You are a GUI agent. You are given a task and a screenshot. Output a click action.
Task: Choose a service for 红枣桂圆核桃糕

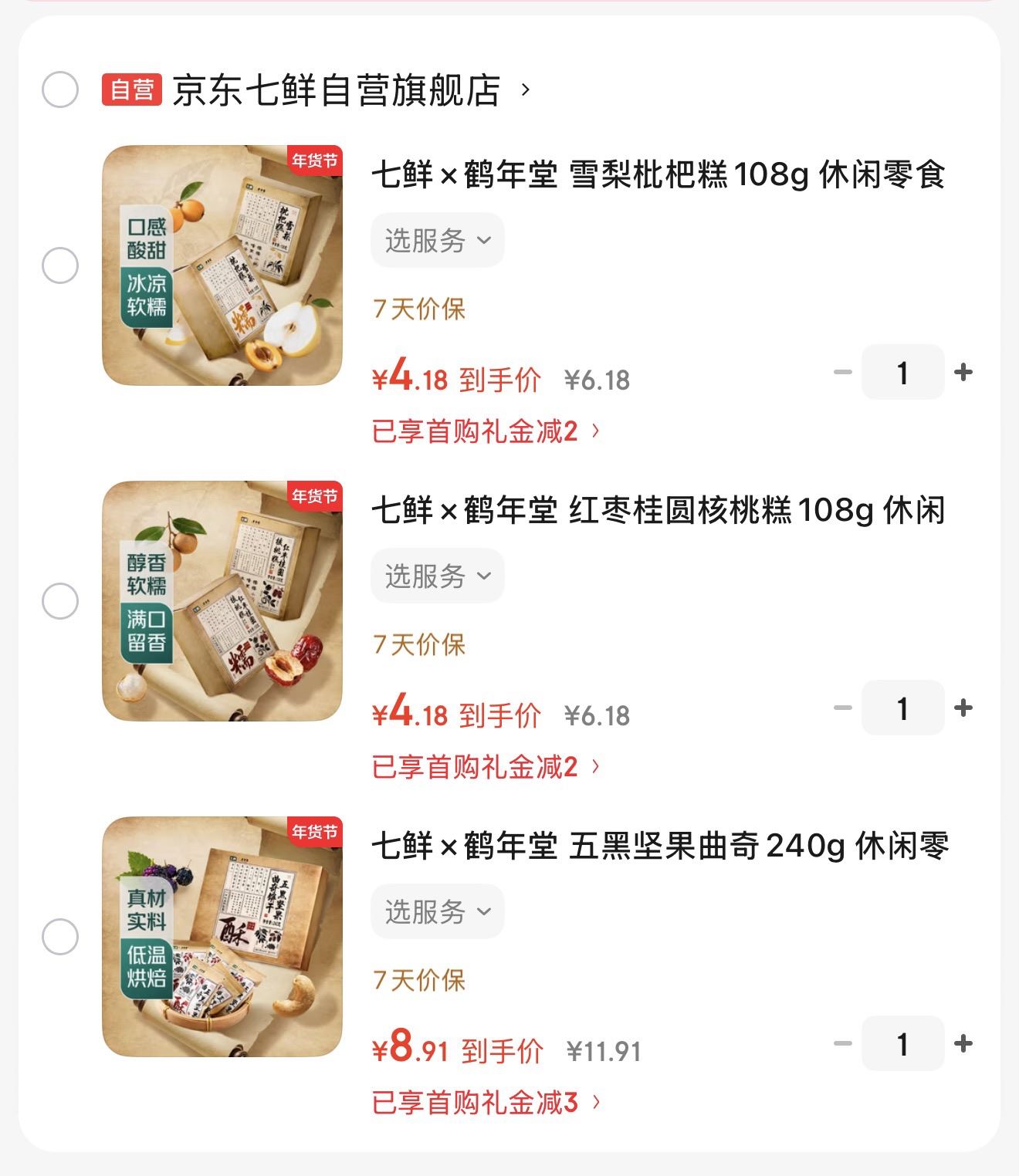click(x=438, y=576)
